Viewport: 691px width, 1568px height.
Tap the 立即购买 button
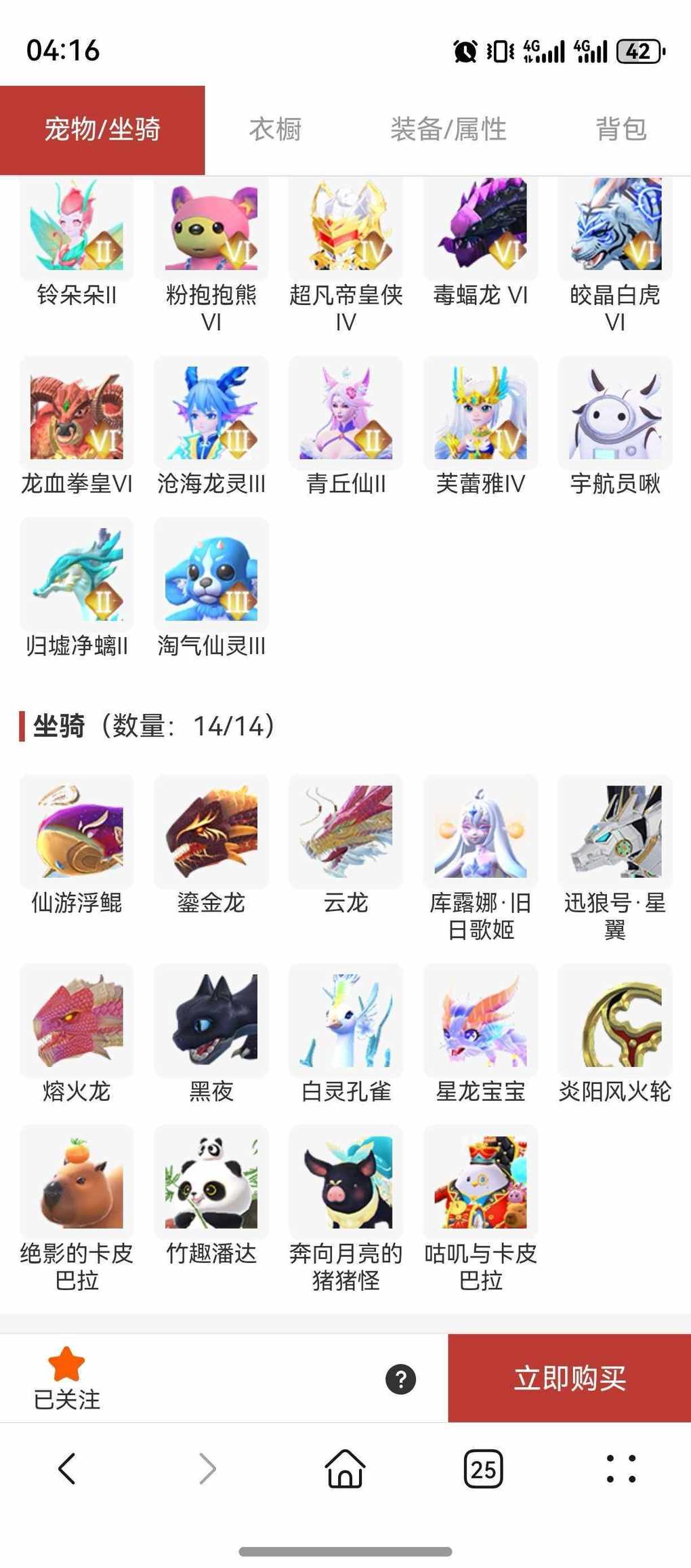coord(569,1378)
